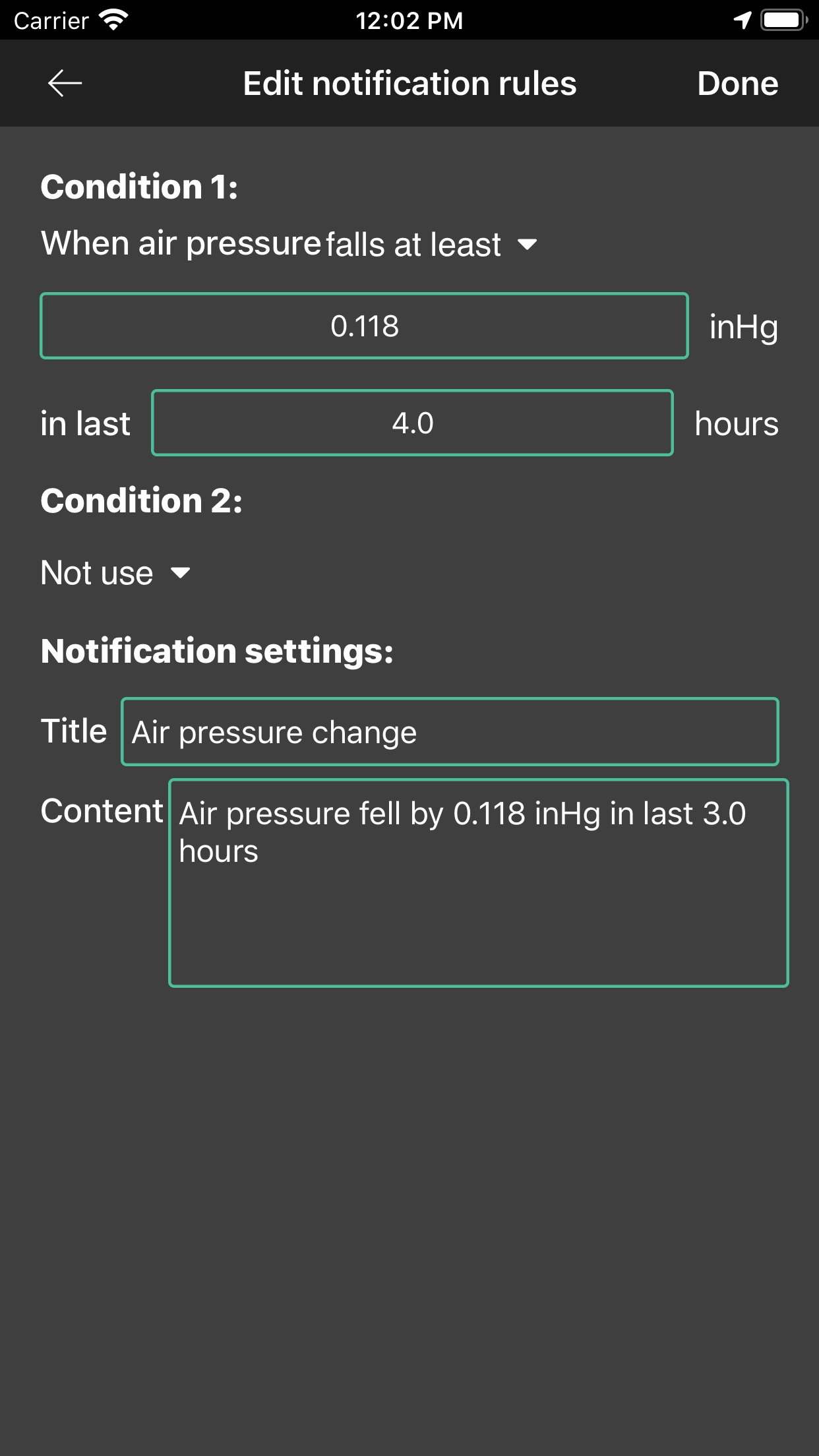Click inside the notification Title field

pyautogui.click(x=450, y=732)
